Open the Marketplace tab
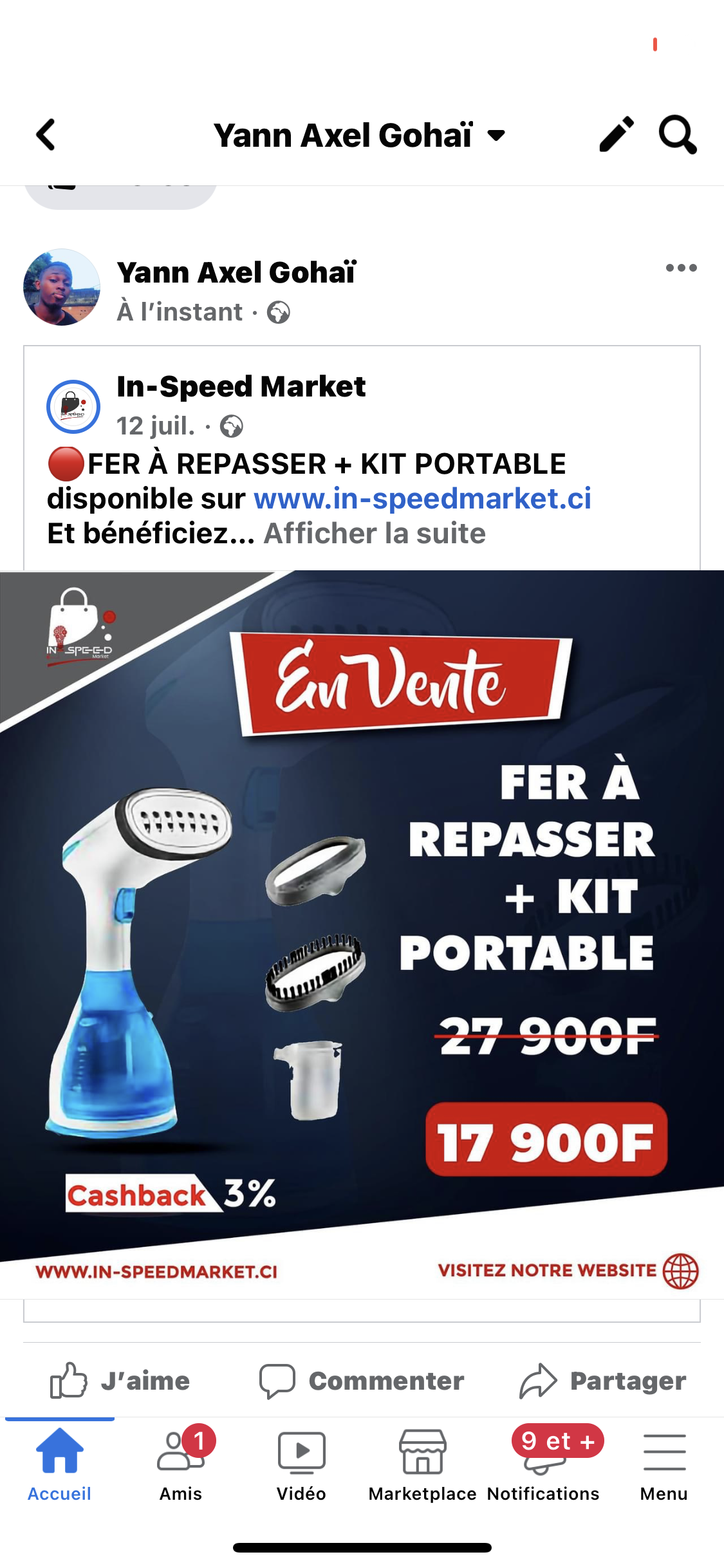Image resolution: width=724 pixels, height=1568 pixels. click(422, 1465)
